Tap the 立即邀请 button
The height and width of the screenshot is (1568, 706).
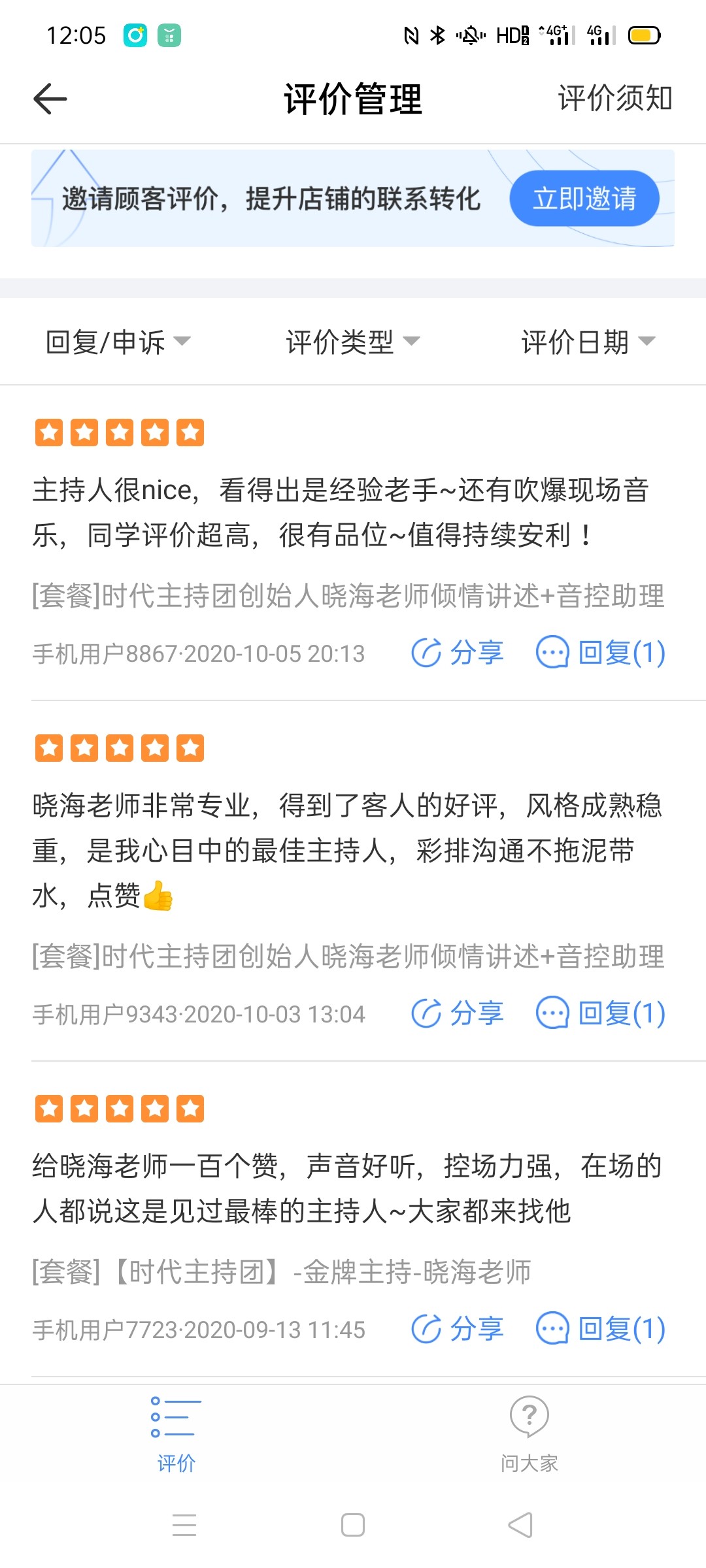(x=584, y=199)
